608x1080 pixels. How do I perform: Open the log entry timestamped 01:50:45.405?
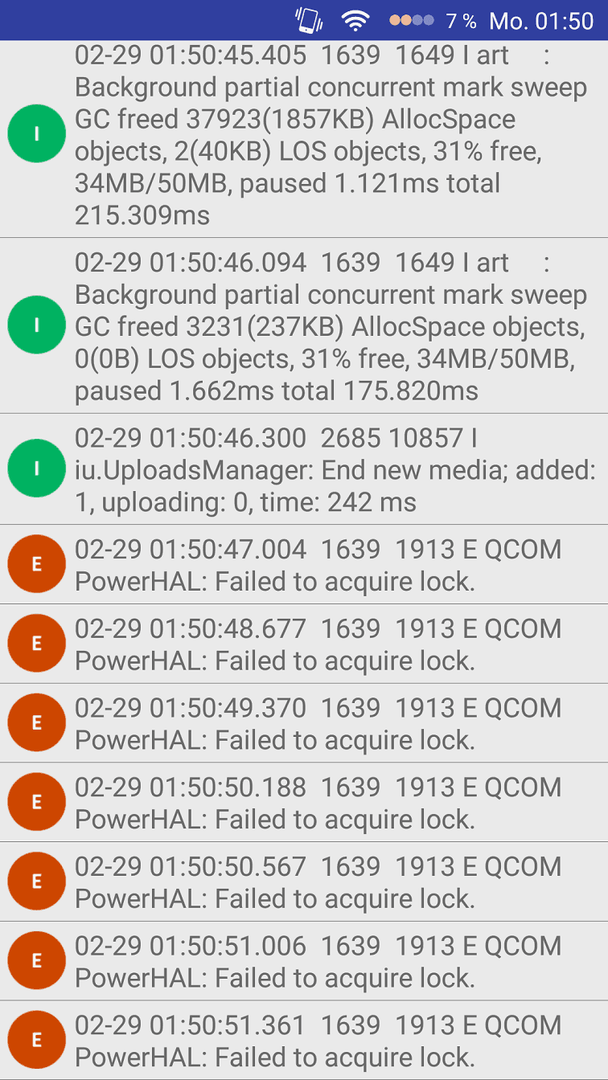click(304, 138)
